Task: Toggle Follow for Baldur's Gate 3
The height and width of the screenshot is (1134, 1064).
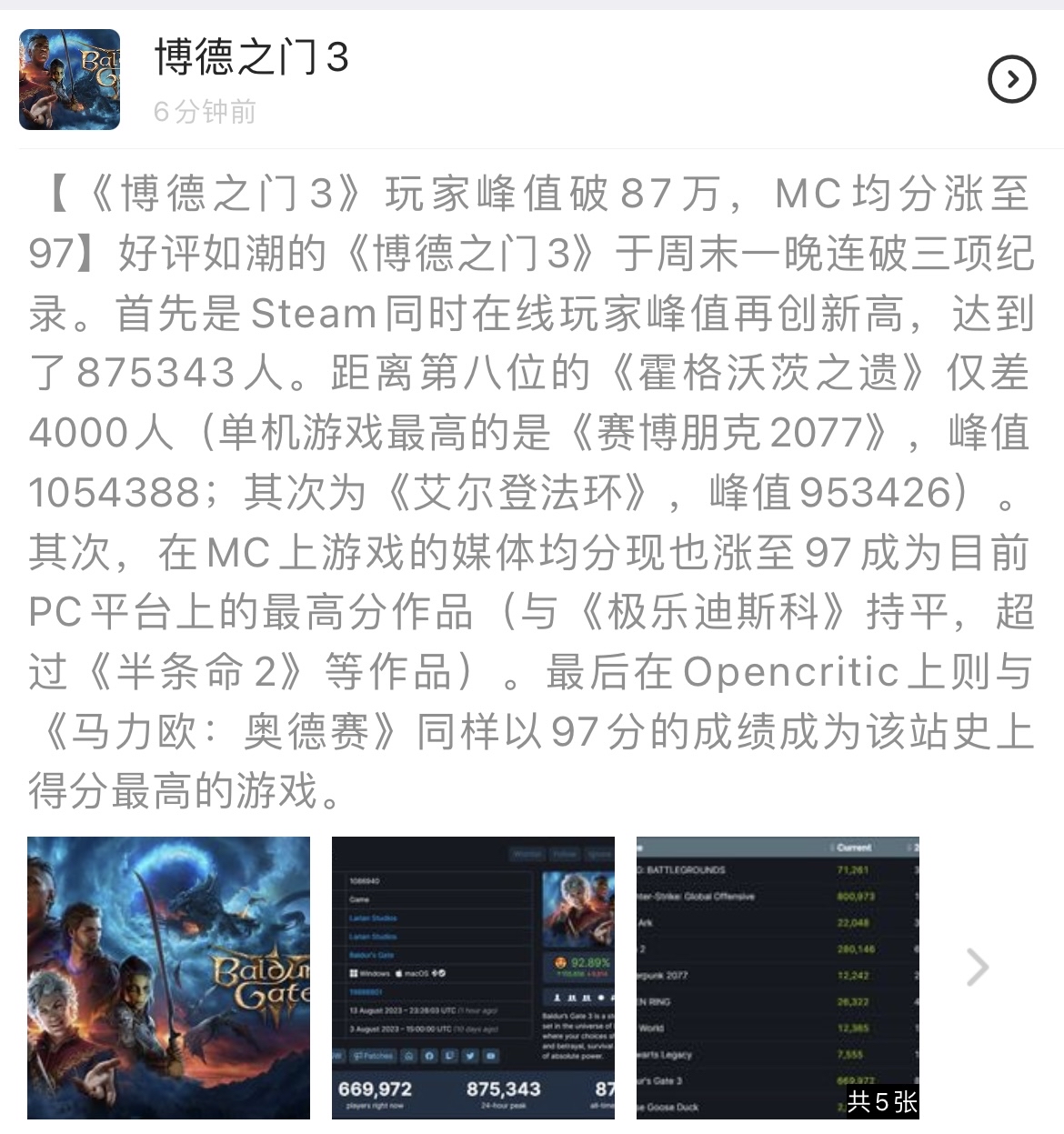Action: click(x=564, y=854)
